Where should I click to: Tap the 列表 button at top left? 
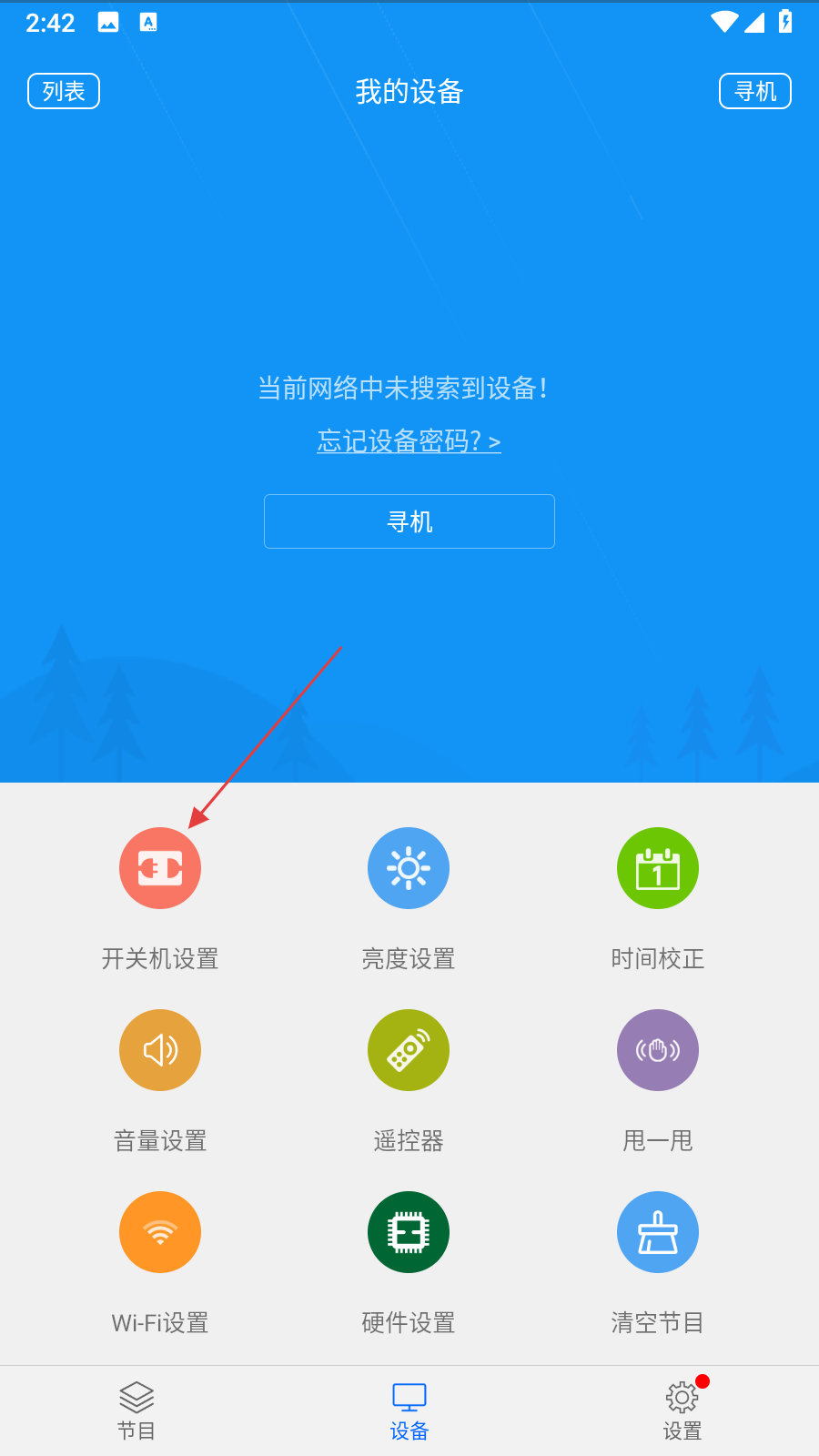pyautogui.click(x=64, y=91)
